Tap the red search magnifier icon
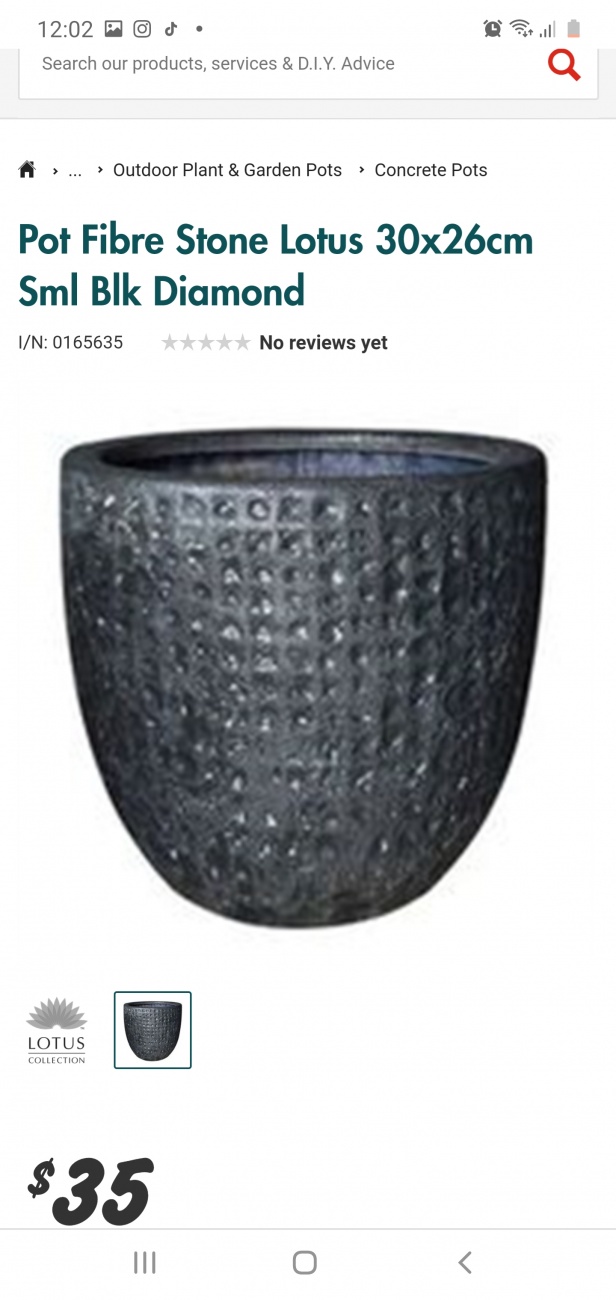Screen dimensions: 616x1300 coord(564,65)
